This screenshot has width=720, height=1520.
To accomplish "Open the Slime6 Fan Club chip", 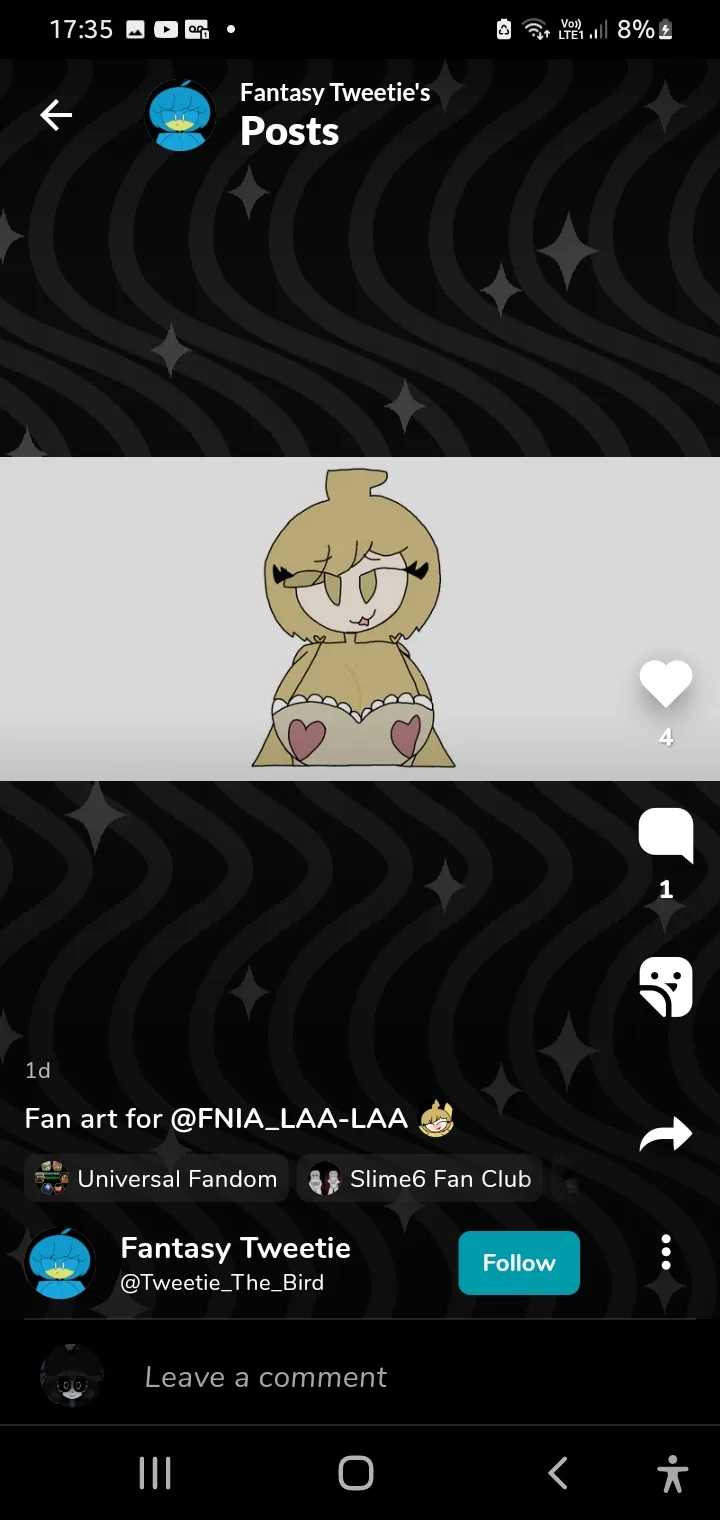I will (420, 1179).
